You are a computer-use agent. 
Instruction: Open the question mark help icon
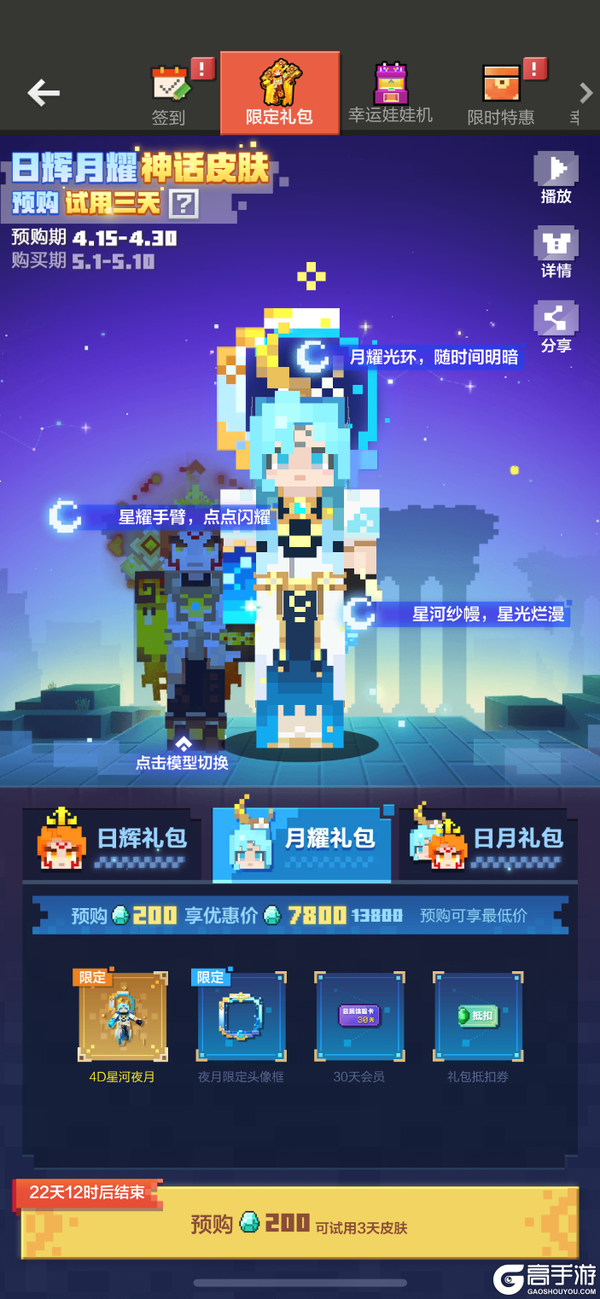pyautogui.click(x=183, y=204)
